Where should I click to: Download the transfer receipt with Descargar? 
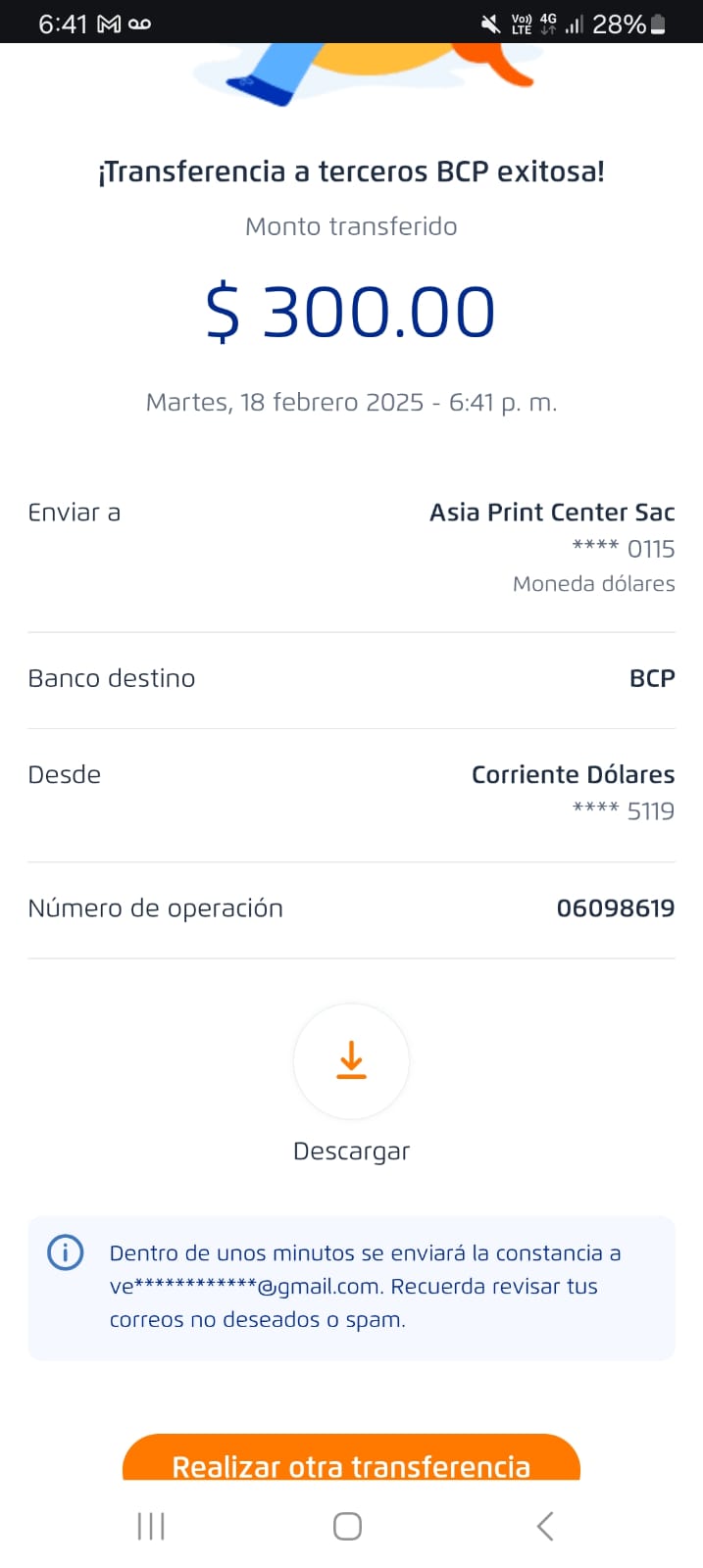click(x=351, y=1061)
